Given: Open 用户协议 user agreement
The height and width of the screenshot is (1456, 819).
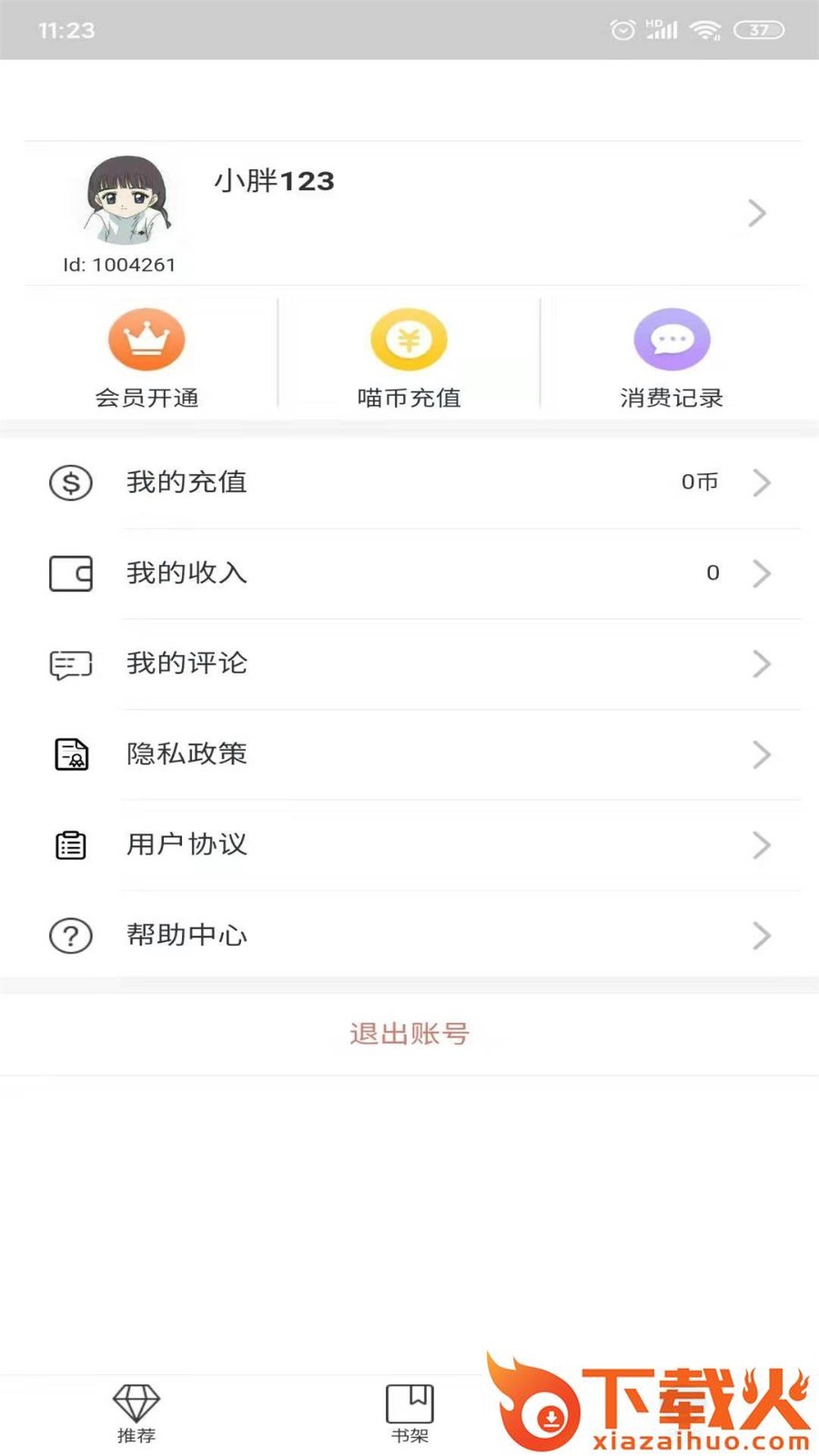Looking at the screenshot, I should [x=409, y=844].
